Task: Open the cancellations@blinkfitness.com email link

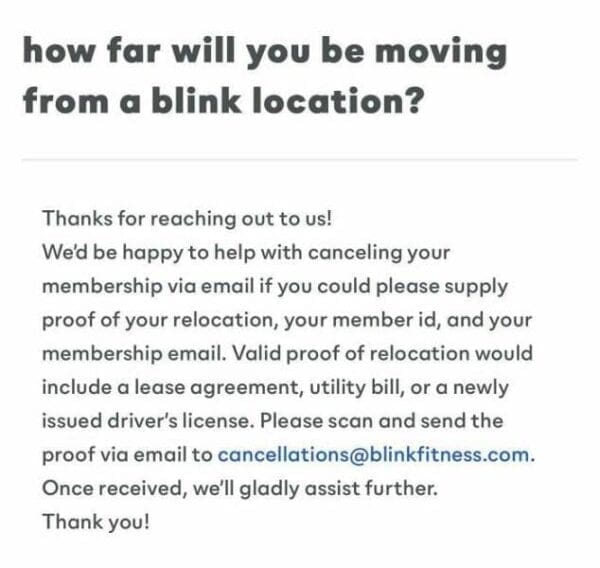Action: [x=374, y=455]
